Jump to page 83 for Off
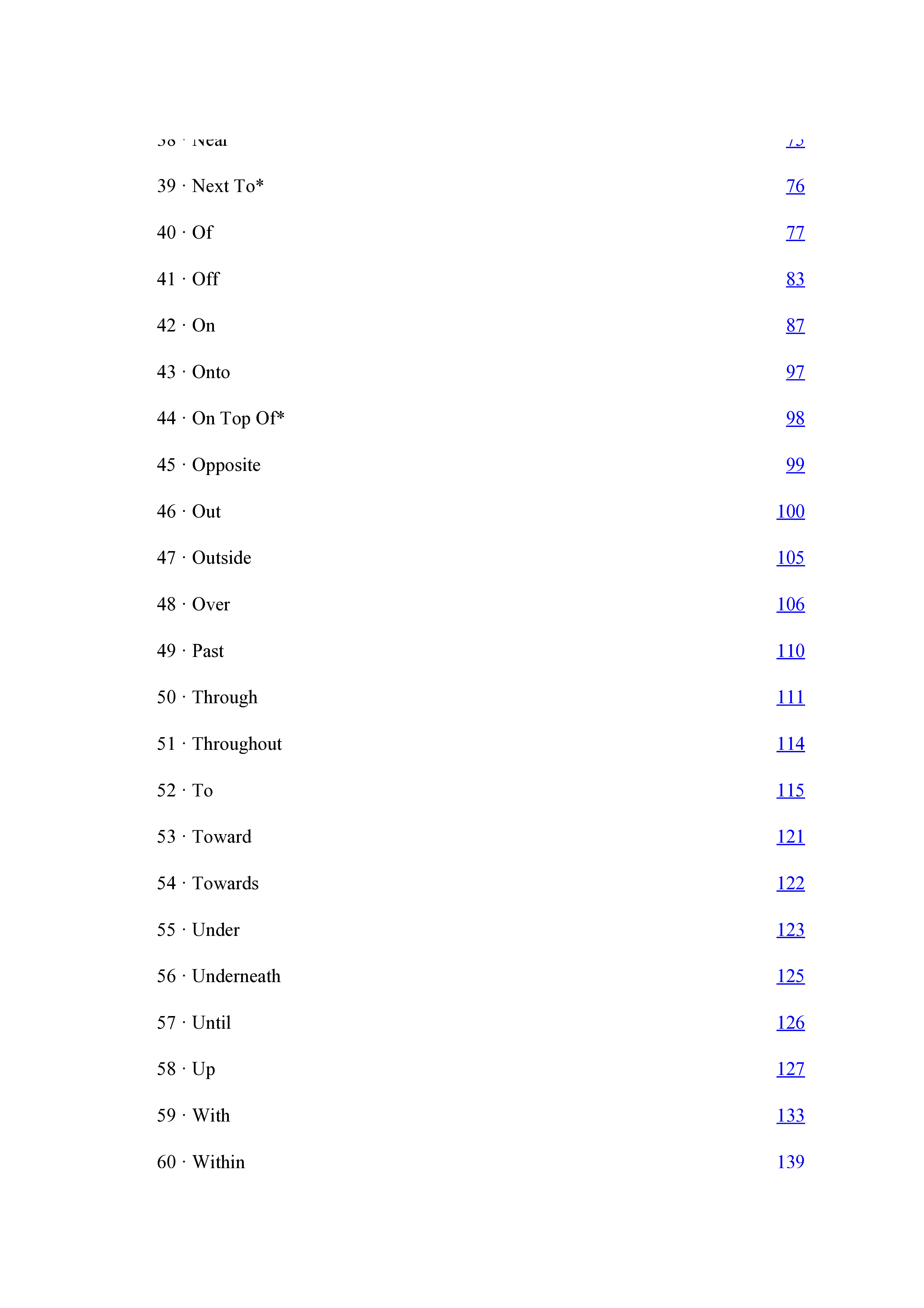Screen dimensions: 924x1308 [795, 279]
